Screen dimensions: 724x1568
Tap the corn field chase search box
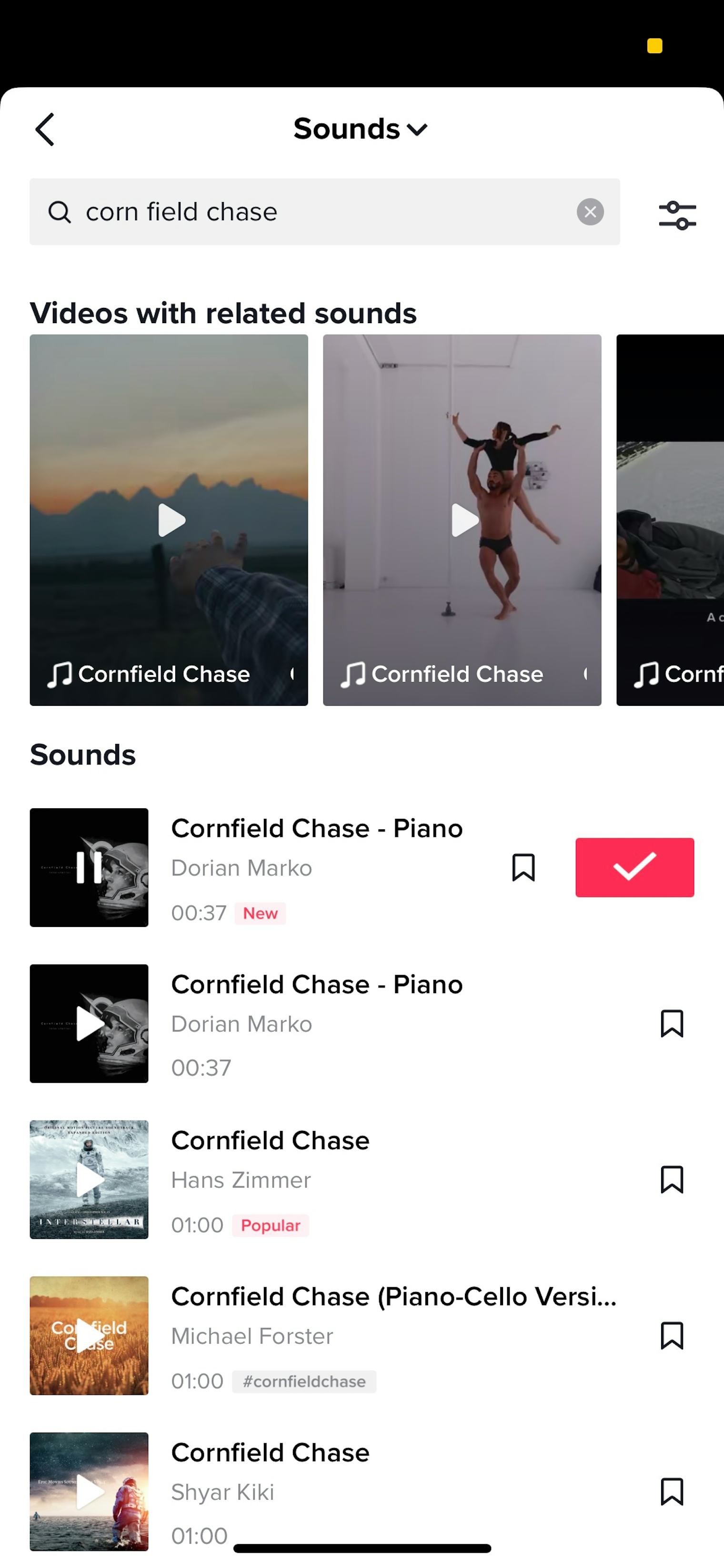[304, 212]
